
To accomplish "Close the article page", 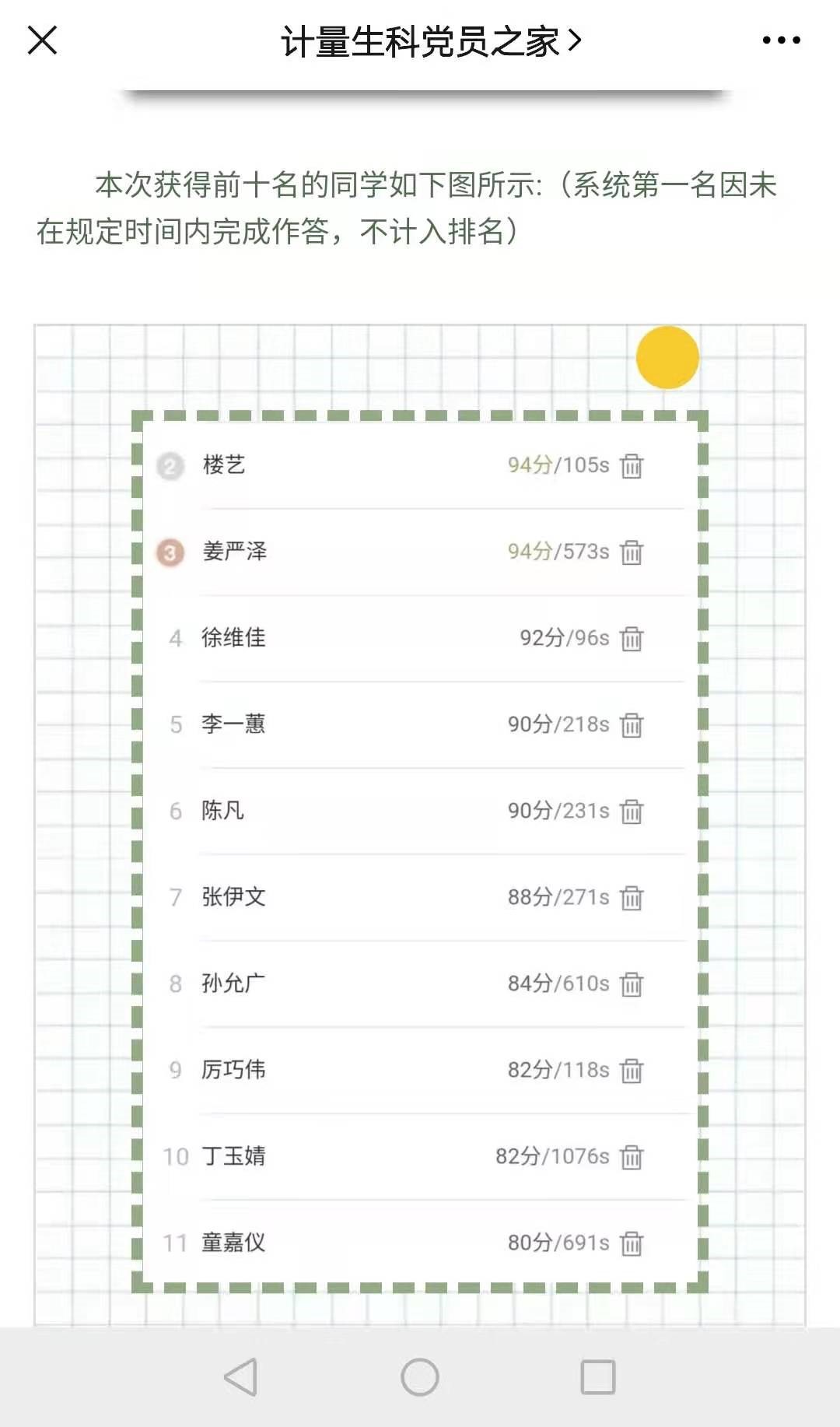I will pos(42,40).
